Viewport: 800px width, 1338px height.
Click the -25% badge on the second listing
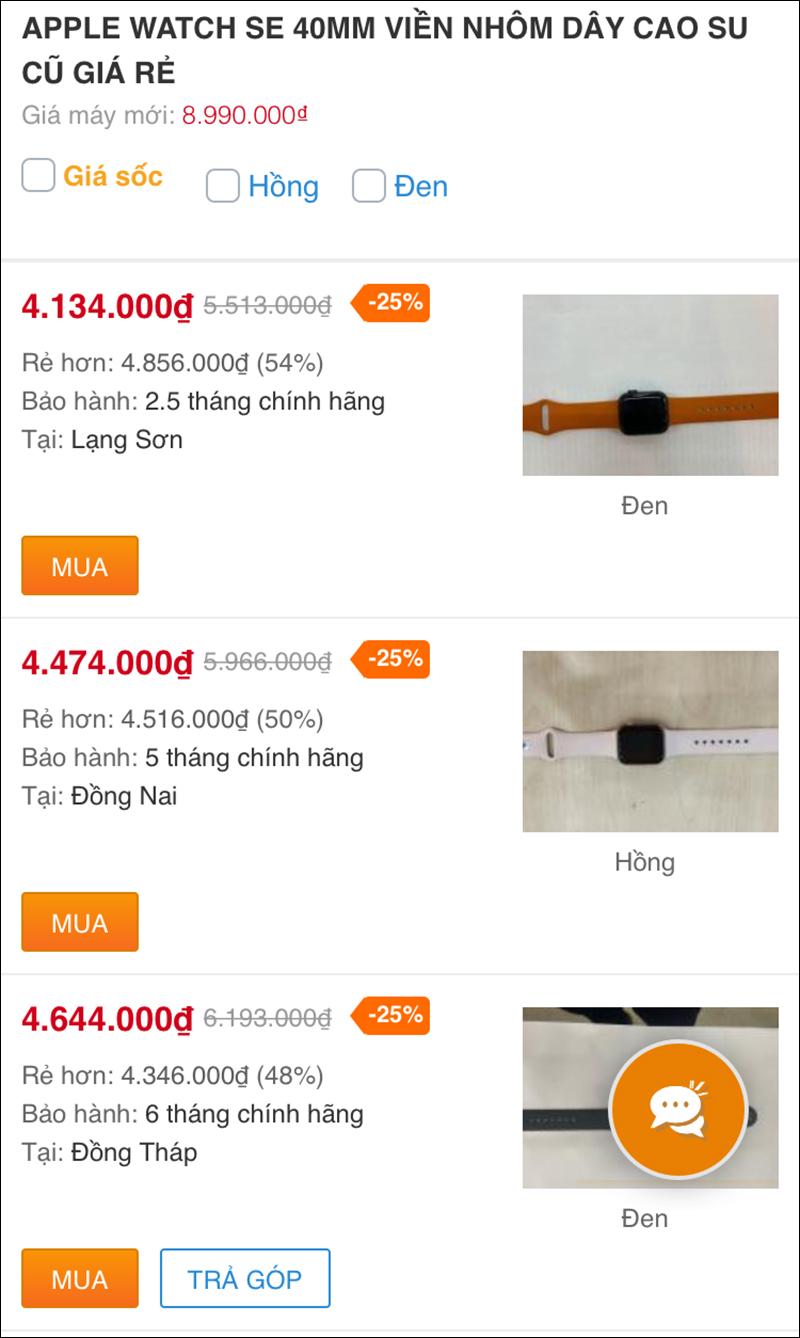(x=390, y=659)
